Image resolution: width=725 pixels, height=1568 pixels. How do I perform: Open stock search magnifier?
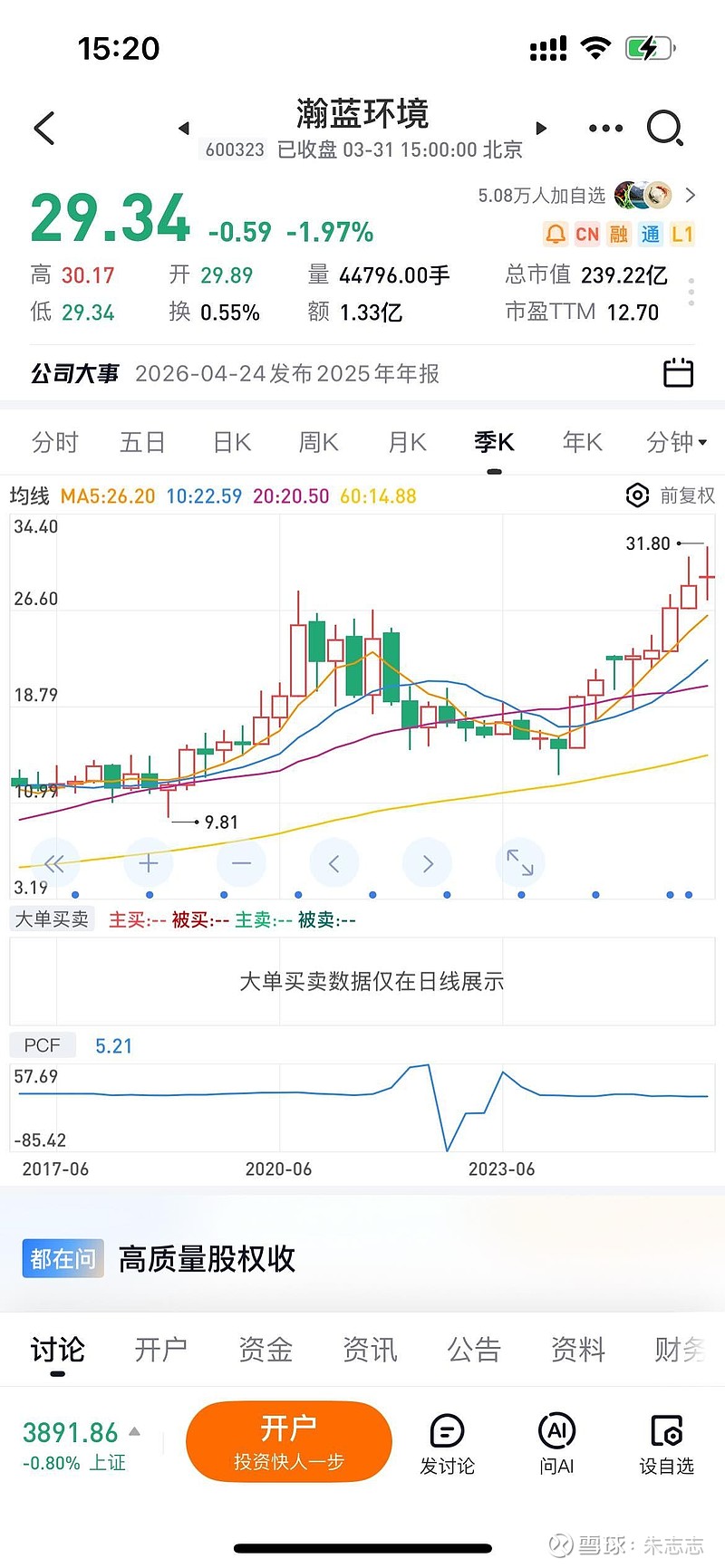coord(664,129)
